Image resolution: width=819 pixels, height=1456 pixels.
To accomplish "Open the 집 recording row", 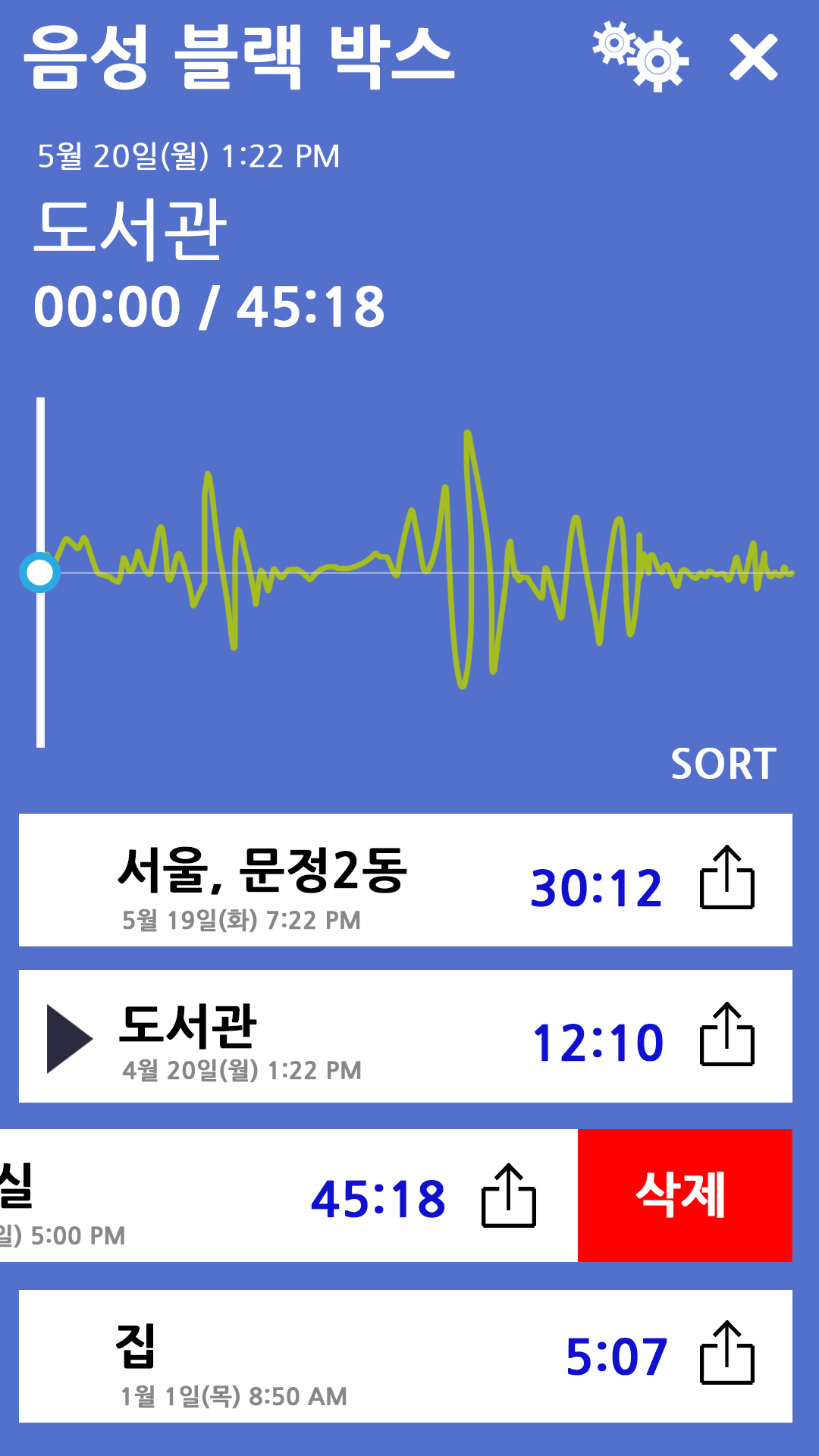I will (x=406, y=1356).
